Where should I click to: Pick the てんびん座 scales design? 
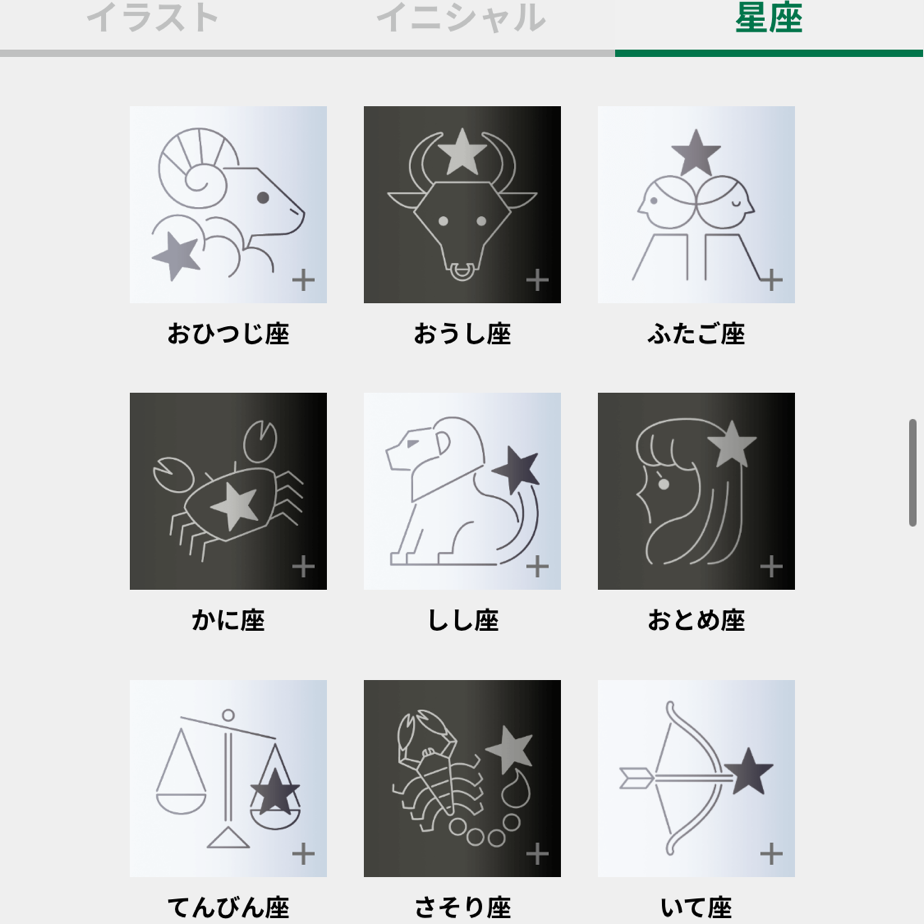click(x=228, y=778)
